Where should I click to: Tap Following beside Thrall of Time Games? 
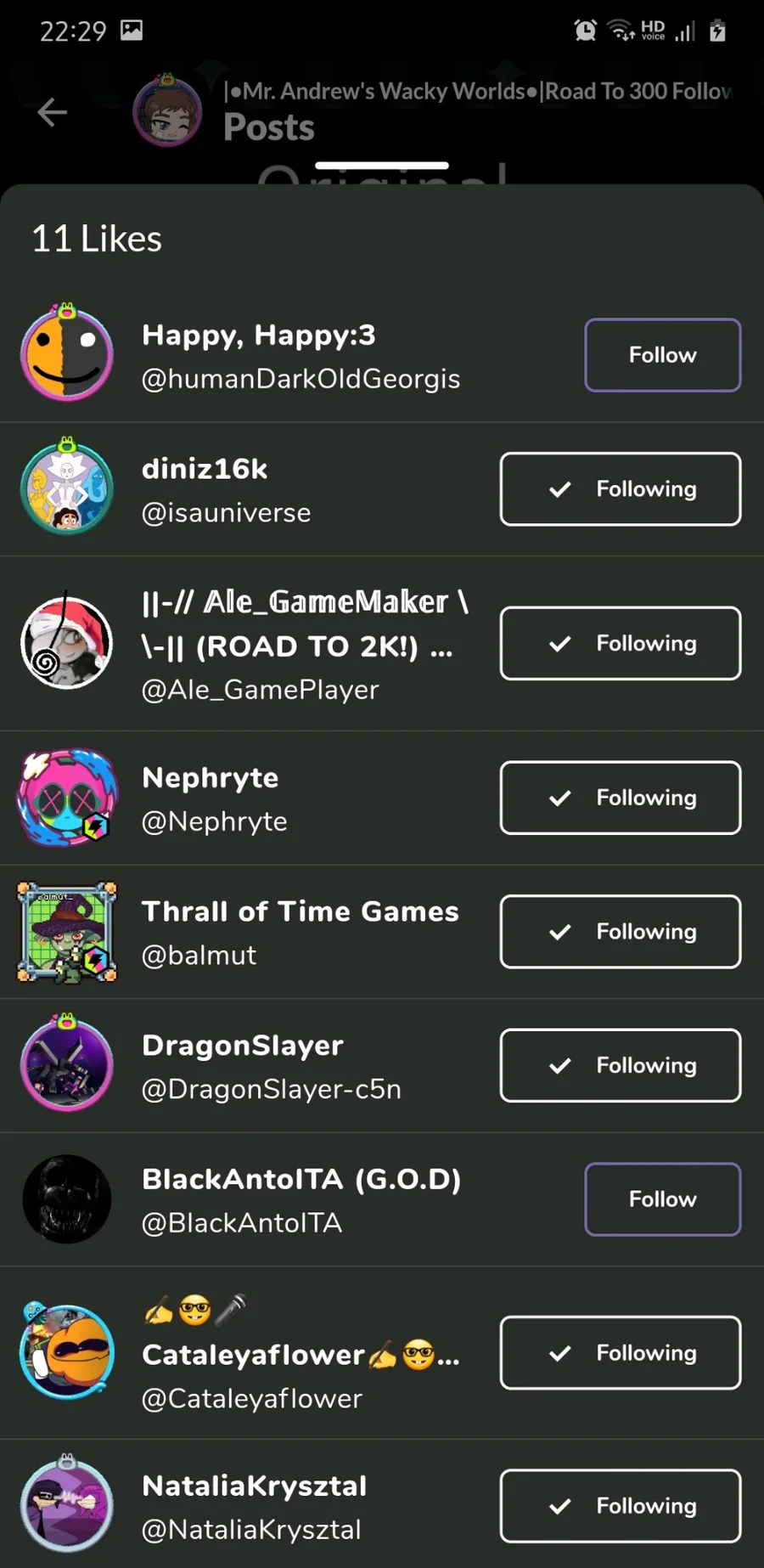620,932
